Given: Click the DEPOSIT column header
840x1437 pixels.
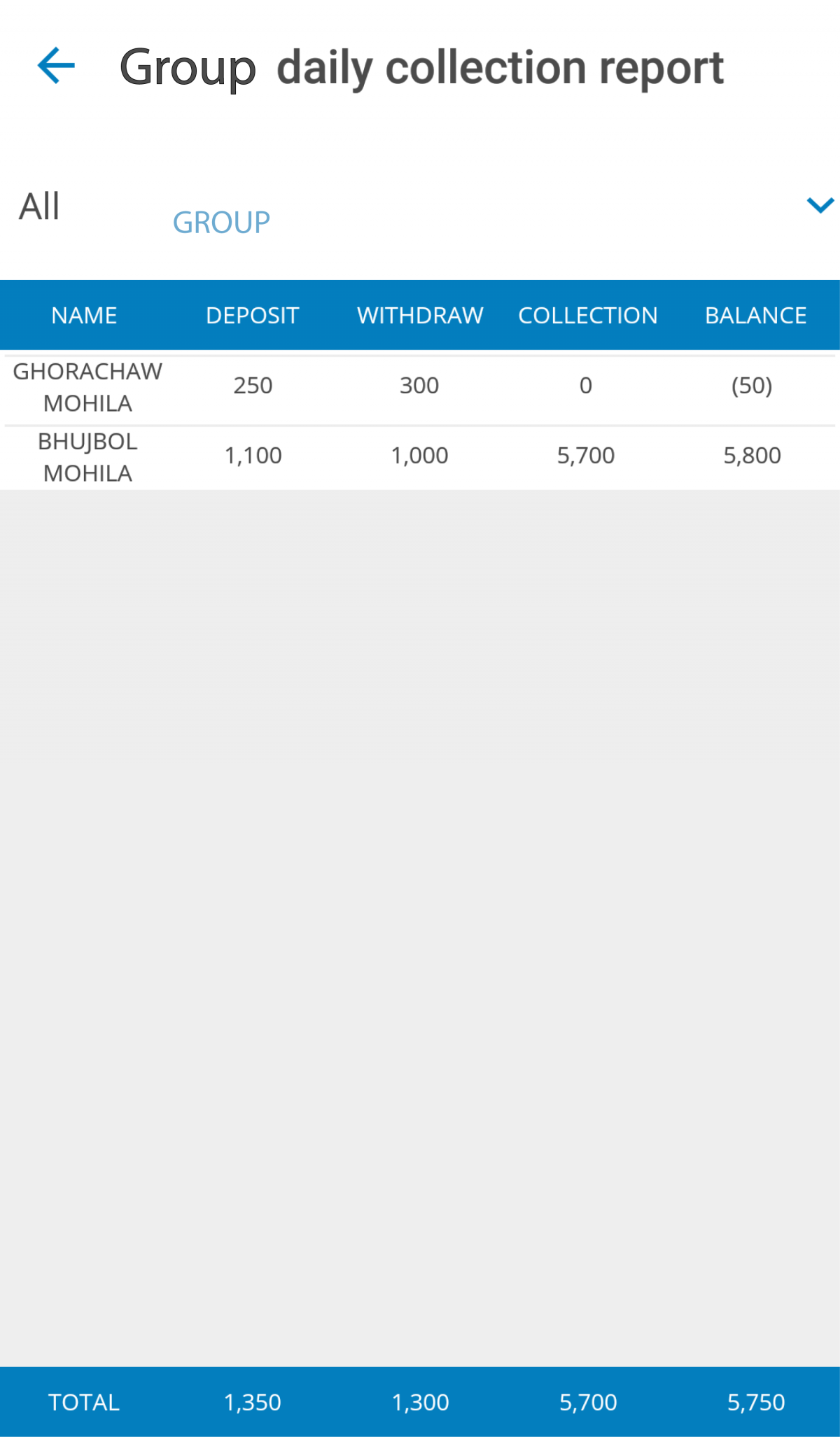Looking at the screenshot, I should click(253, 315).
